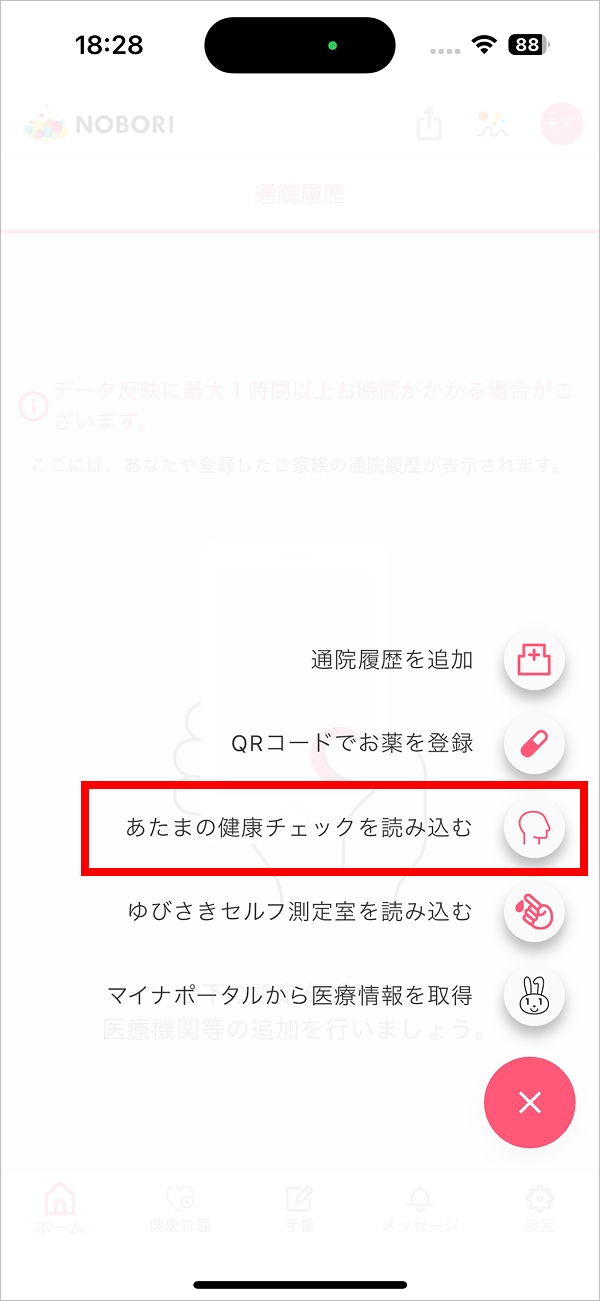Select マイナポータルから医療情報を取得
Viewport: 600px width, 1301px height.
[x=534, y=995]
